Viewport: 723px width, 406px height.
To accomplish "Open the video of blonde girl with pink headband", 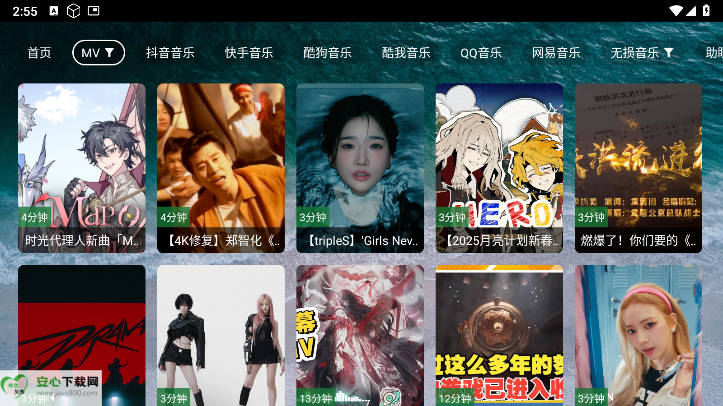I will coord(637,335).
